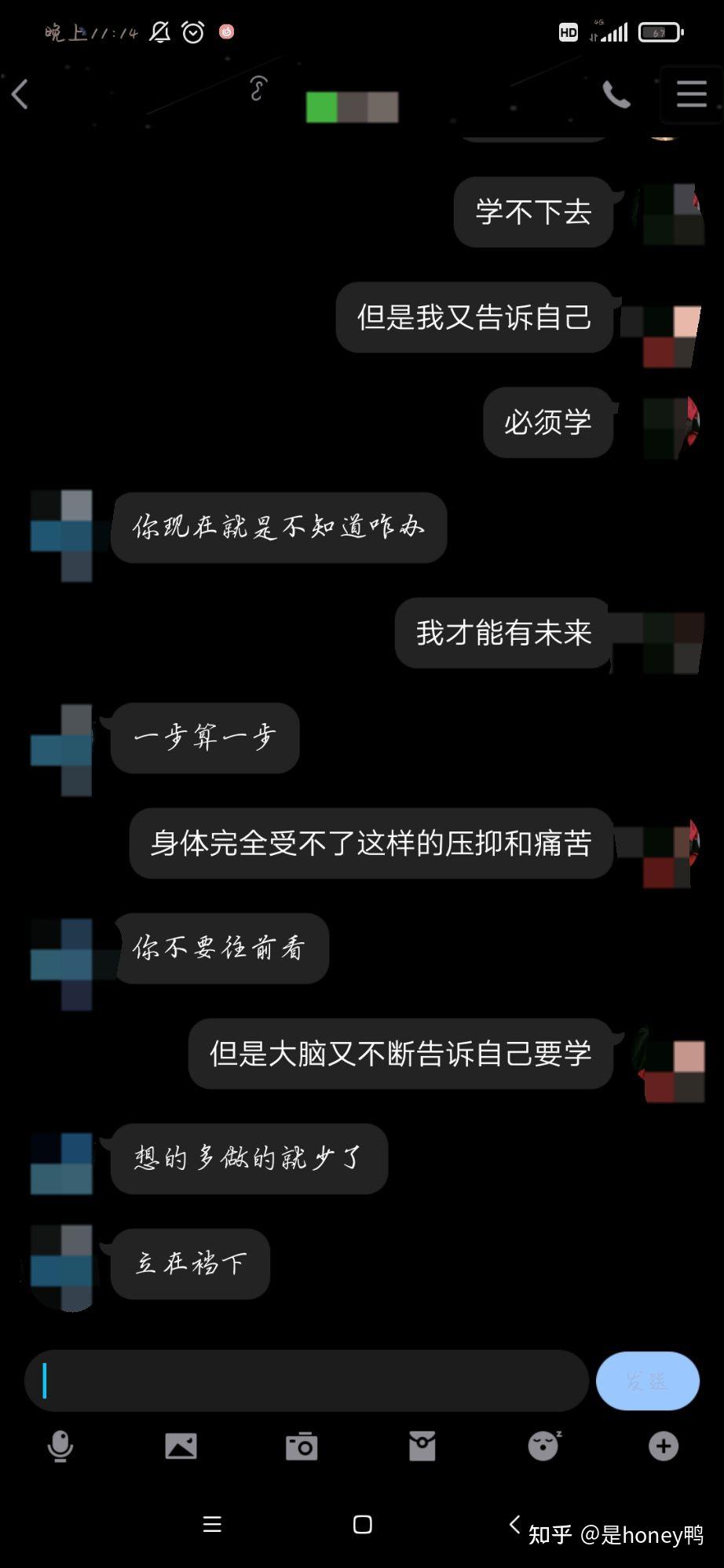
Task: Open the camera to take a photo
Action: tap(302, 1446)
